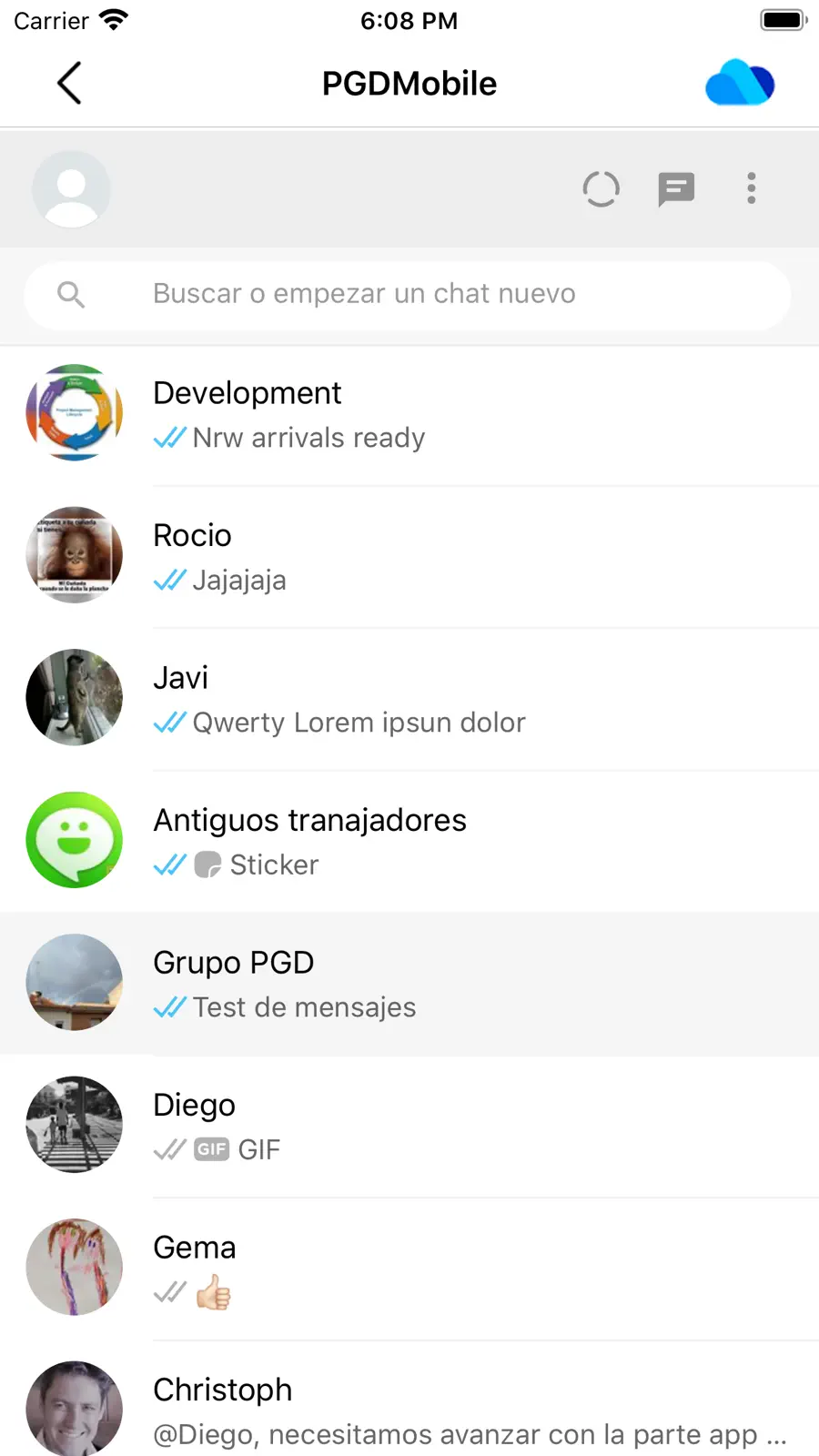Screen dimensions: 819x1456
Task: Tap the search or new chat field
Action: (408, 295)
